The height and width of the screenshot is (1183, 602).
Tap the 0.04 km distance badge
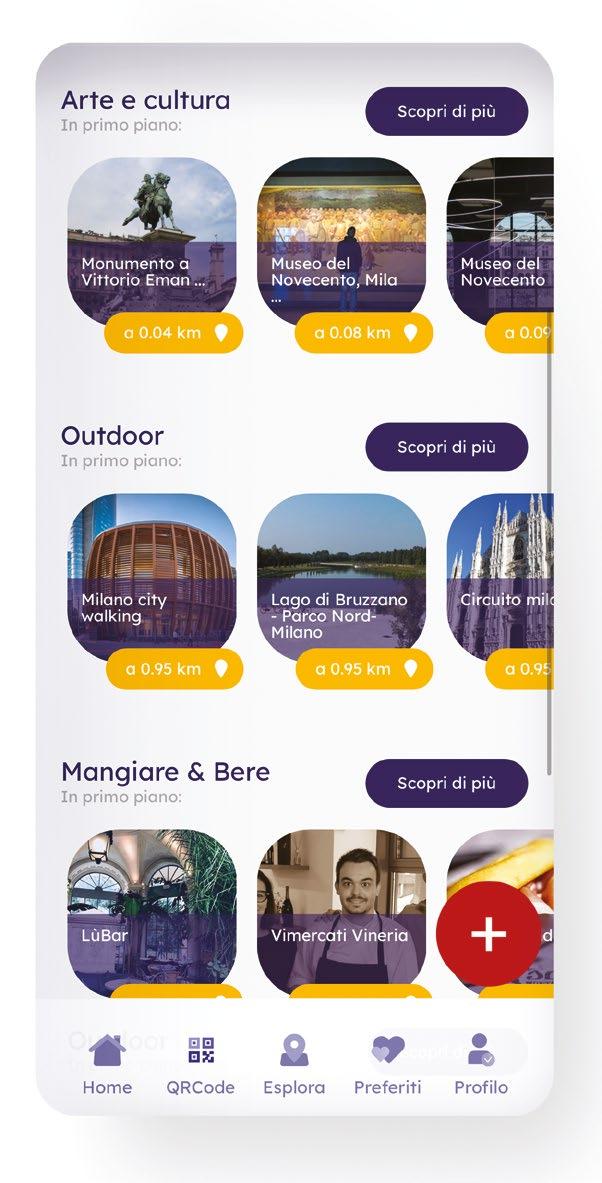174,333
